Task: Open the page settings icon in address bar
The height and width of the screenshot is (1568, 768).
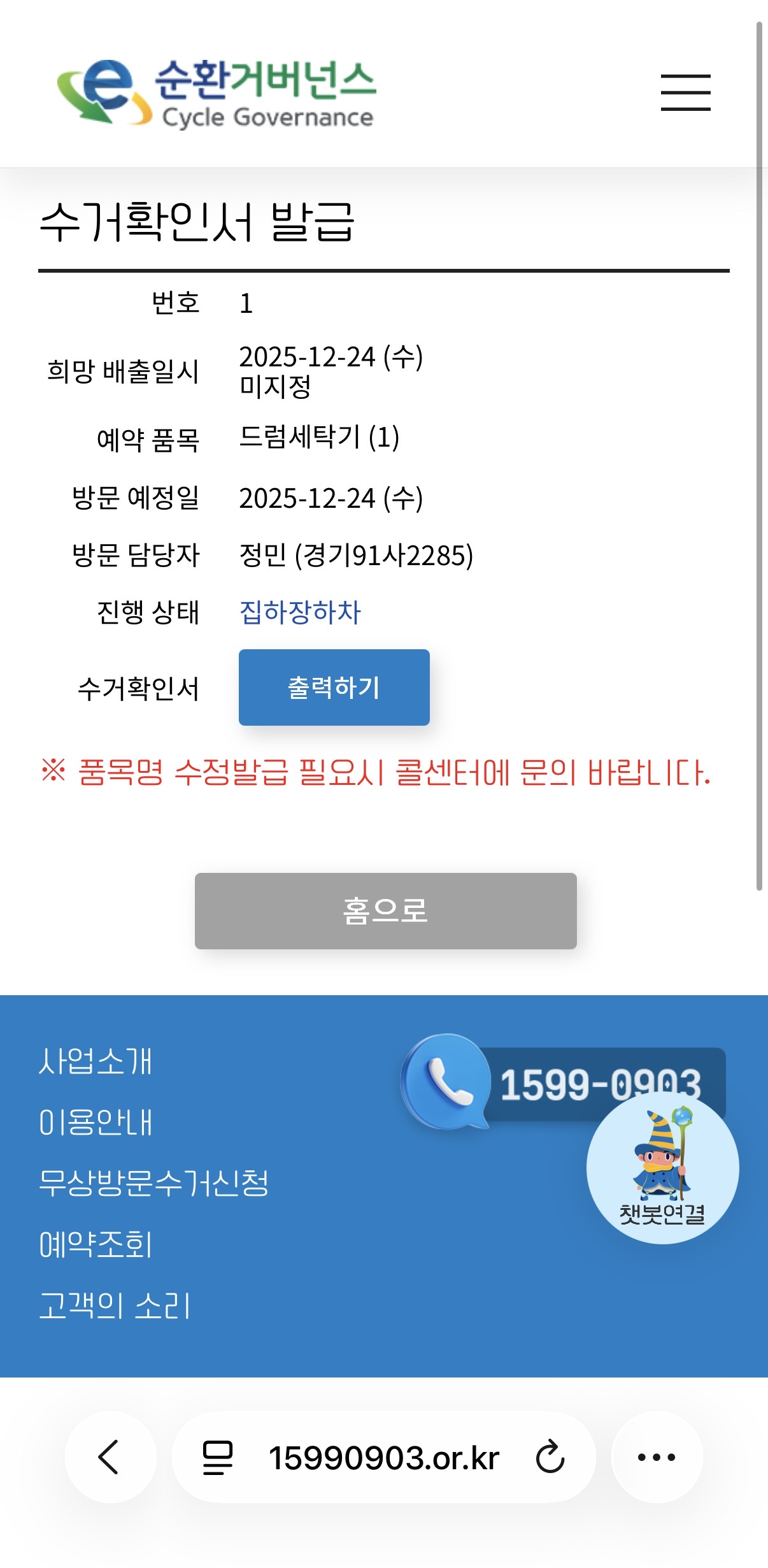Action: click(x=217, y=1457)
